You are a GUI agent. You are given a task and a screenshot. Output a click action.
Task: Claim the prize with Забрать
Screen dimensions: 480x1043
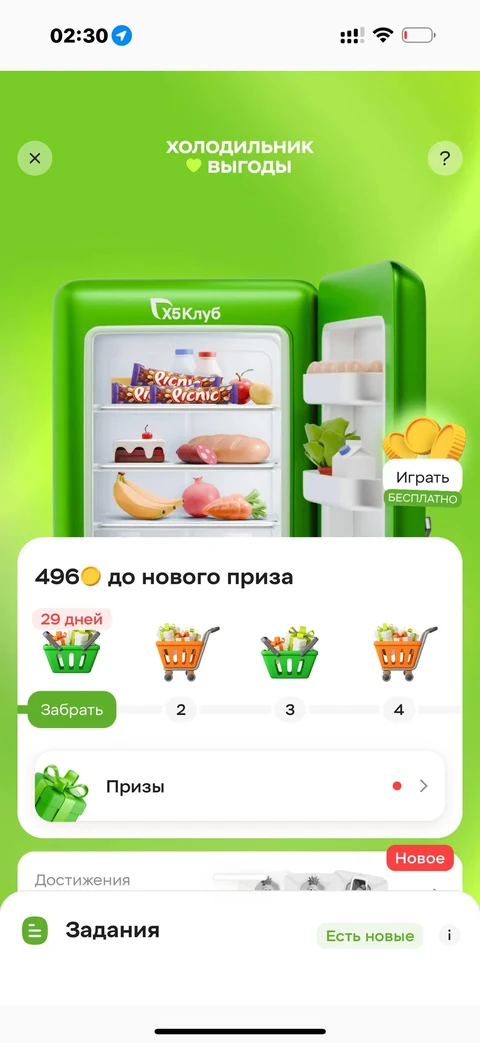tap(72, 709)
